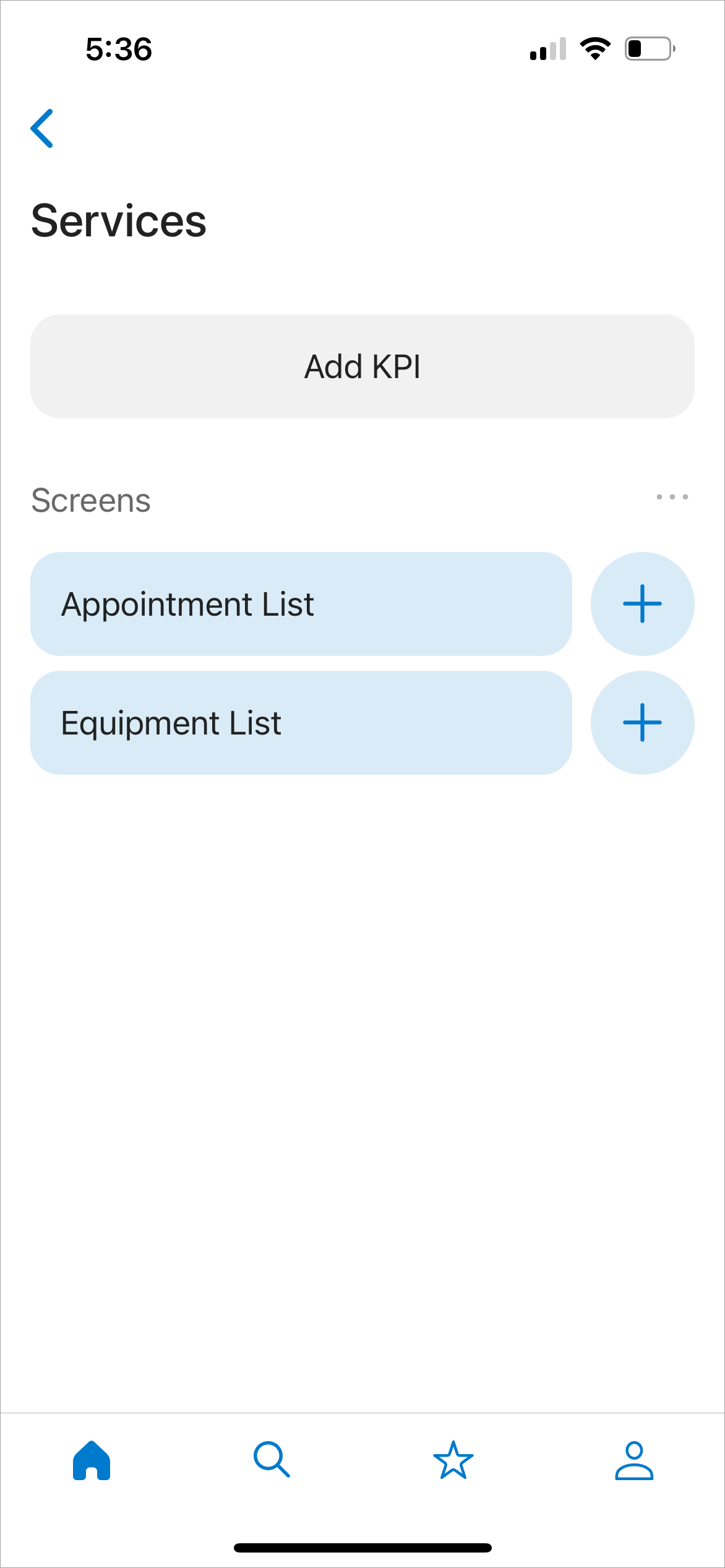Go back using the top-left arrow

(42, 129)
